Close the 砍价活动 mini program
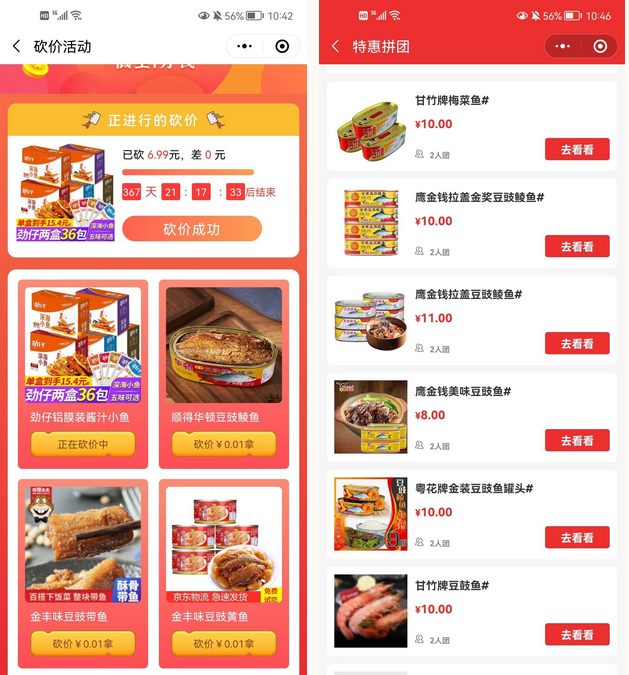This screenshot has width=629, height=675. [282, 46]
